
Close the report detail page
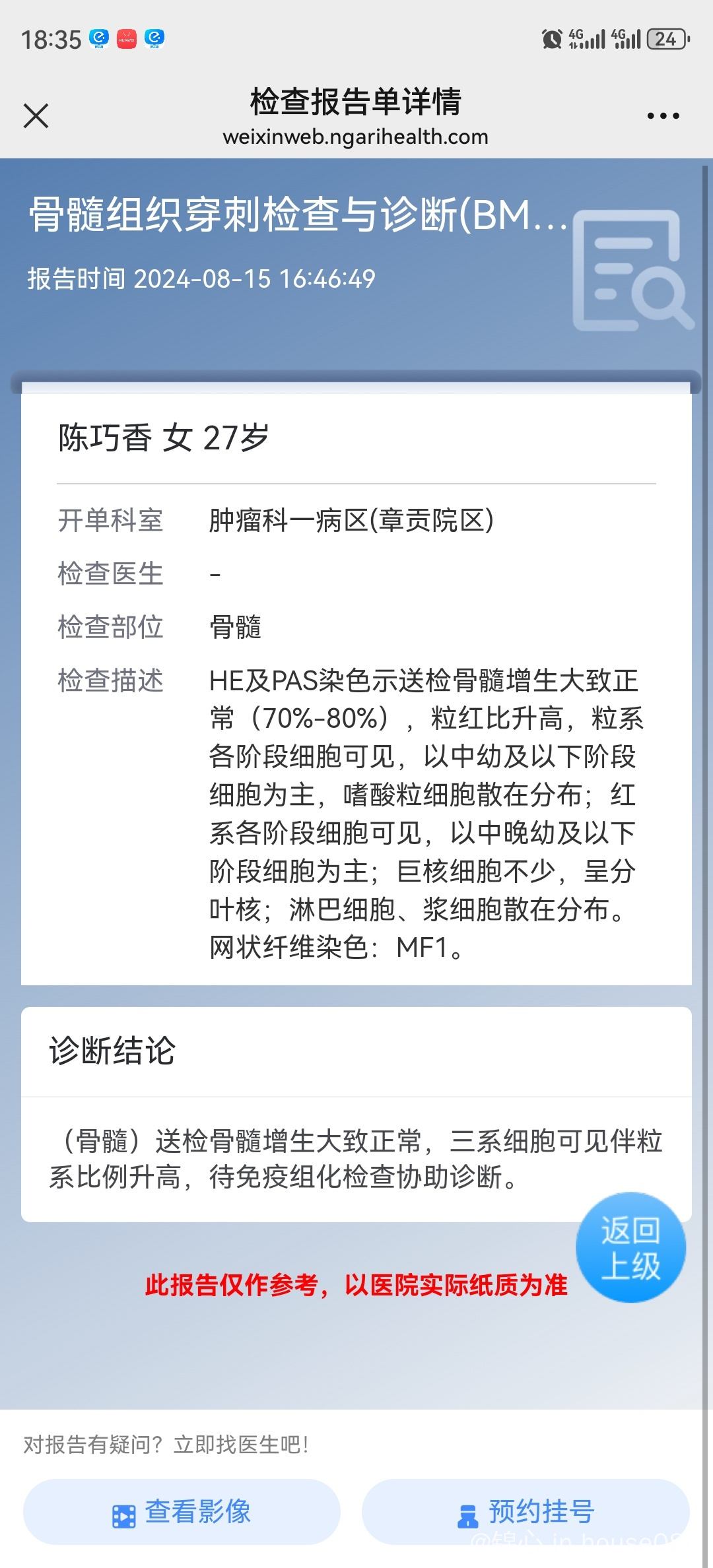[x=36, y=115]
